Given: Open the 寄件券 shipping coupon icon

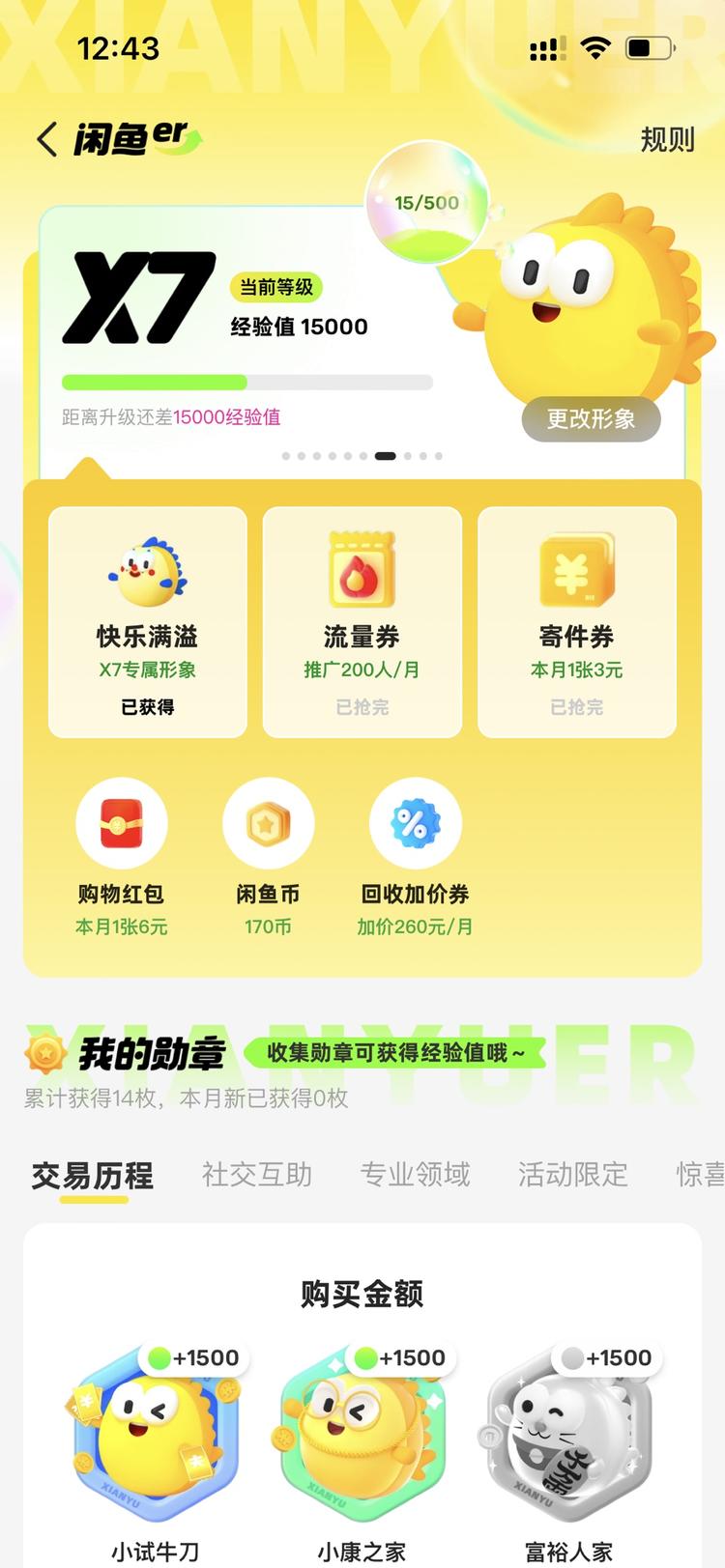Looking at the screenshot, I should (576, 570).
